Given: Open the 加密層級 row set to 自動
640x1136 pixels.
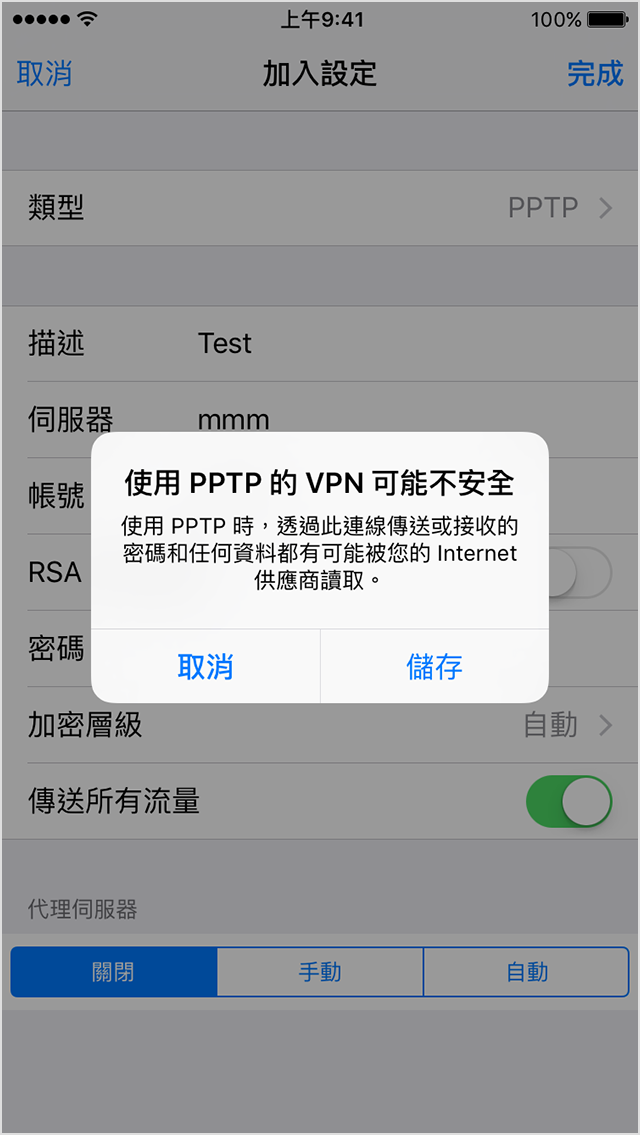Looking at the screenshot, I should tap(320, 725).
